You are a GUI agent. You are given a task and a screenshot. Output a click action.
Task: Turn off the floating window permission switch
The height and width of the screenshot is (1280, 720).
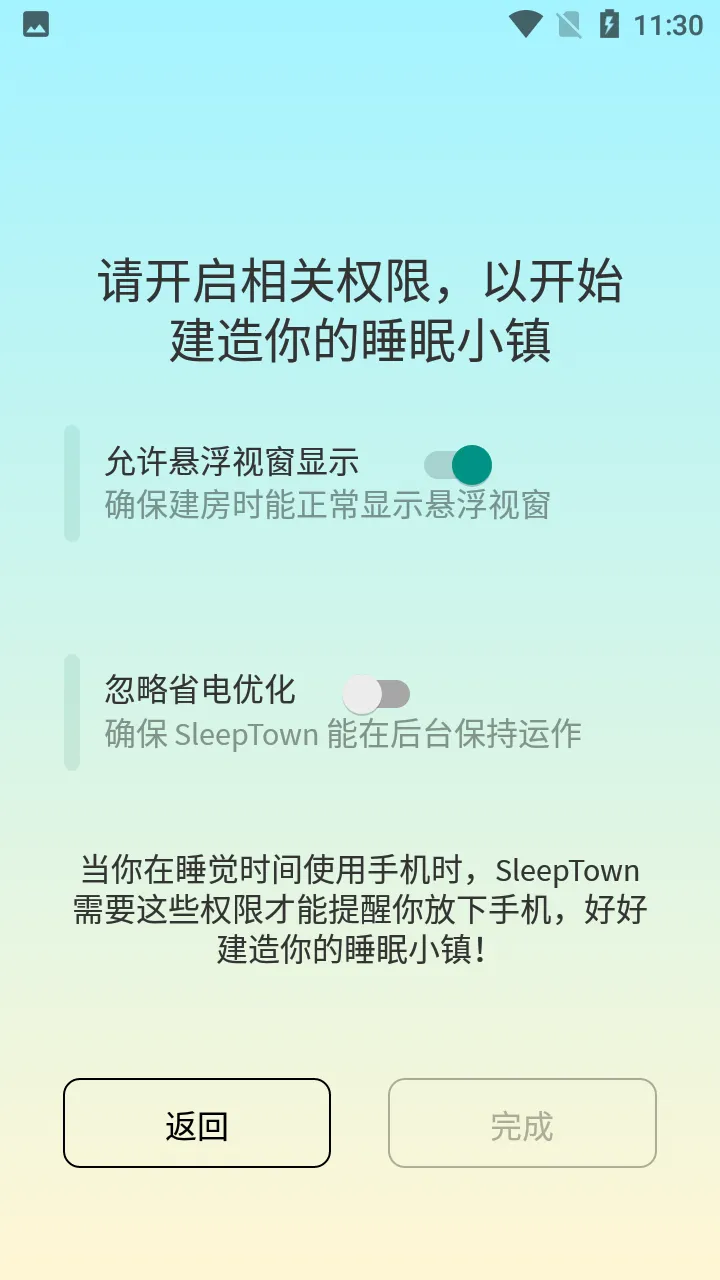coord(459,464)
